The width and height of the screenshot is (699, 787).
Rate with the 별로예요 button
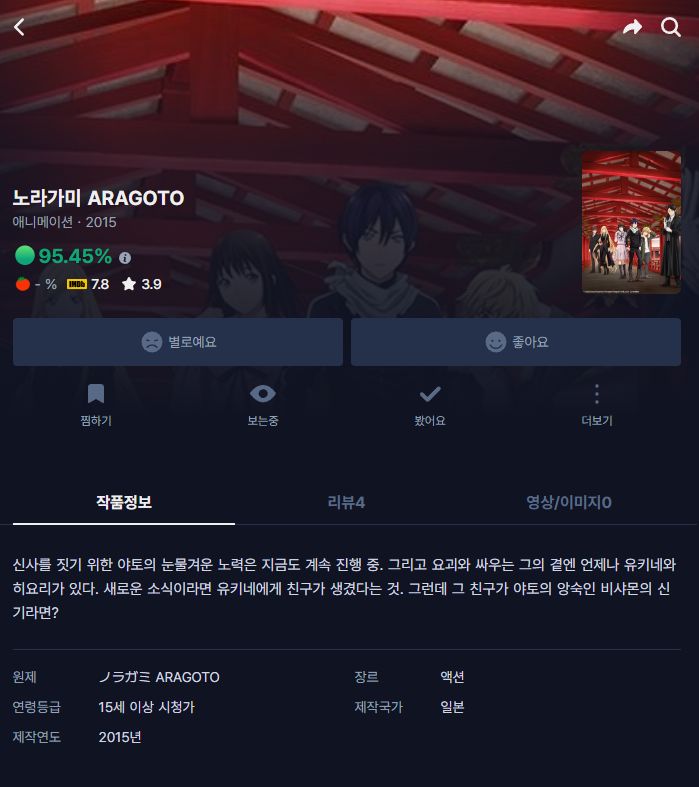tap(178, 342)
